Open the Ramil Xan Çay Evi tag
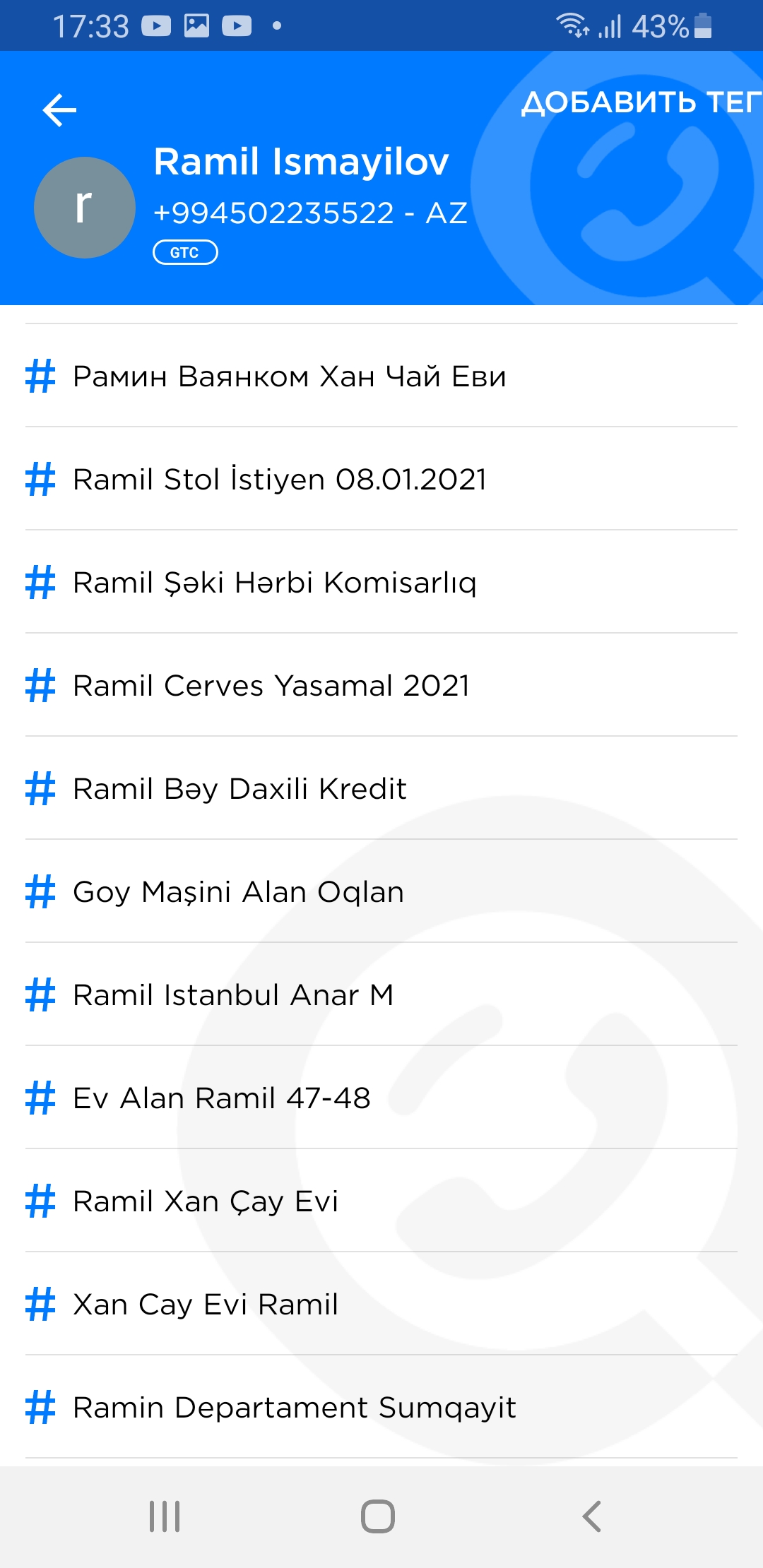Screen dimensions: 763x1568 (381, 1201)
